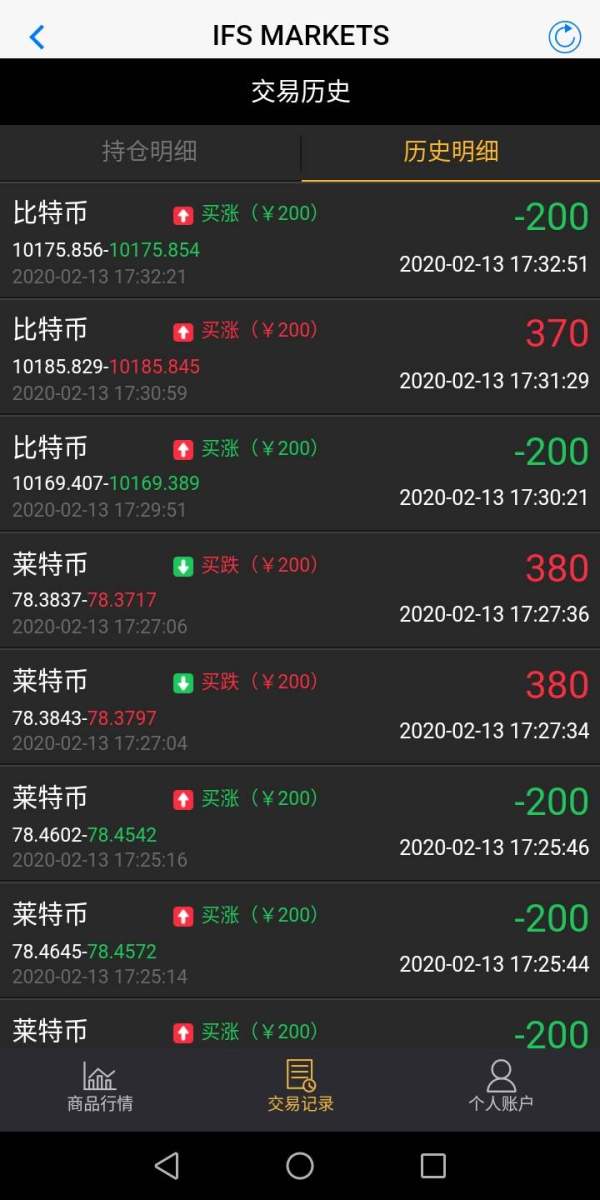
Task: Open the 比特币 trade closed at 17:32:51
Action: pos(300,240)
